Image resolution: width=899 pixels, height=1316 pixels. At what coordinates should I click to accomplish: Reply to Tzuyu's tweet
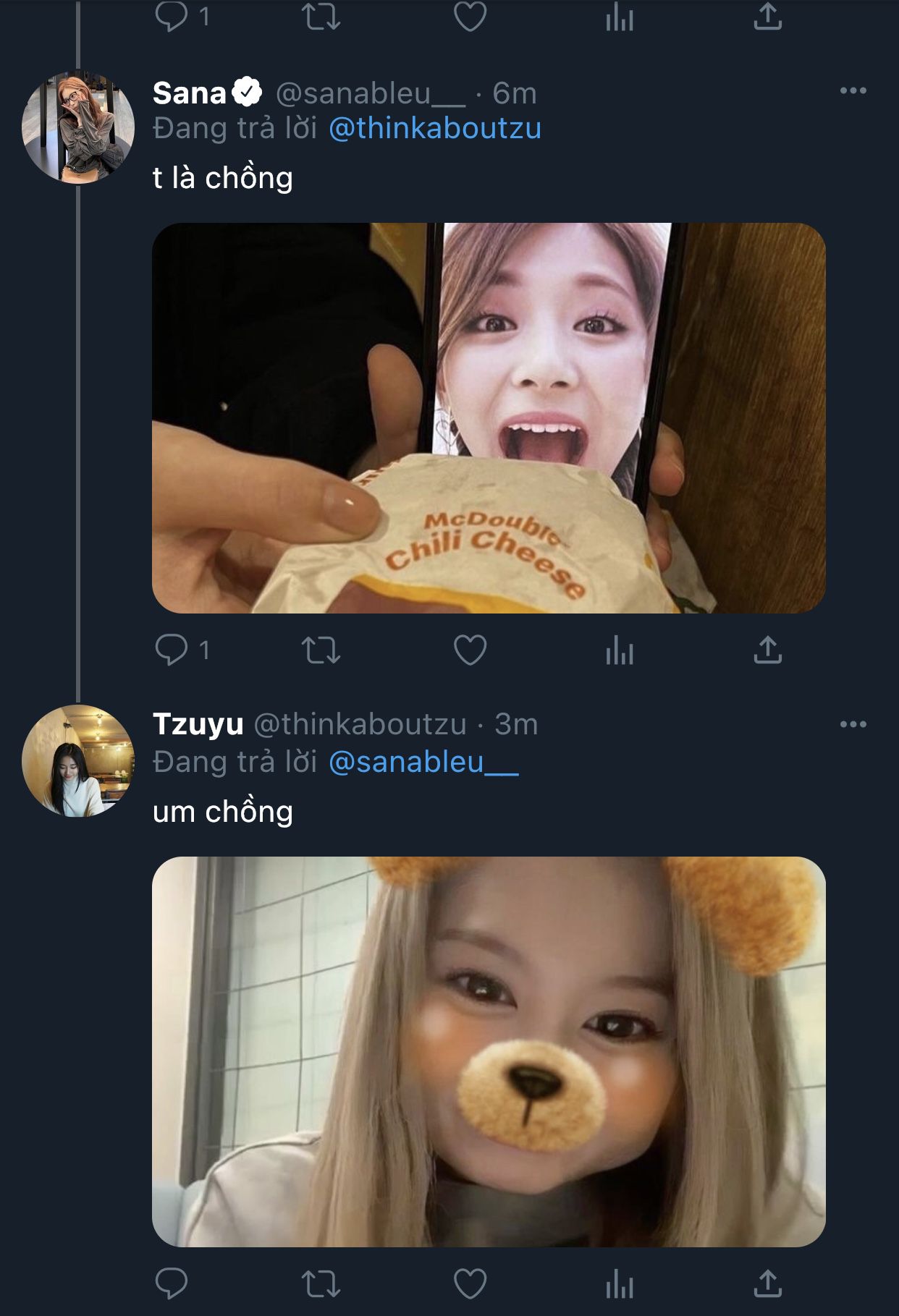[x=172, y=1283]
